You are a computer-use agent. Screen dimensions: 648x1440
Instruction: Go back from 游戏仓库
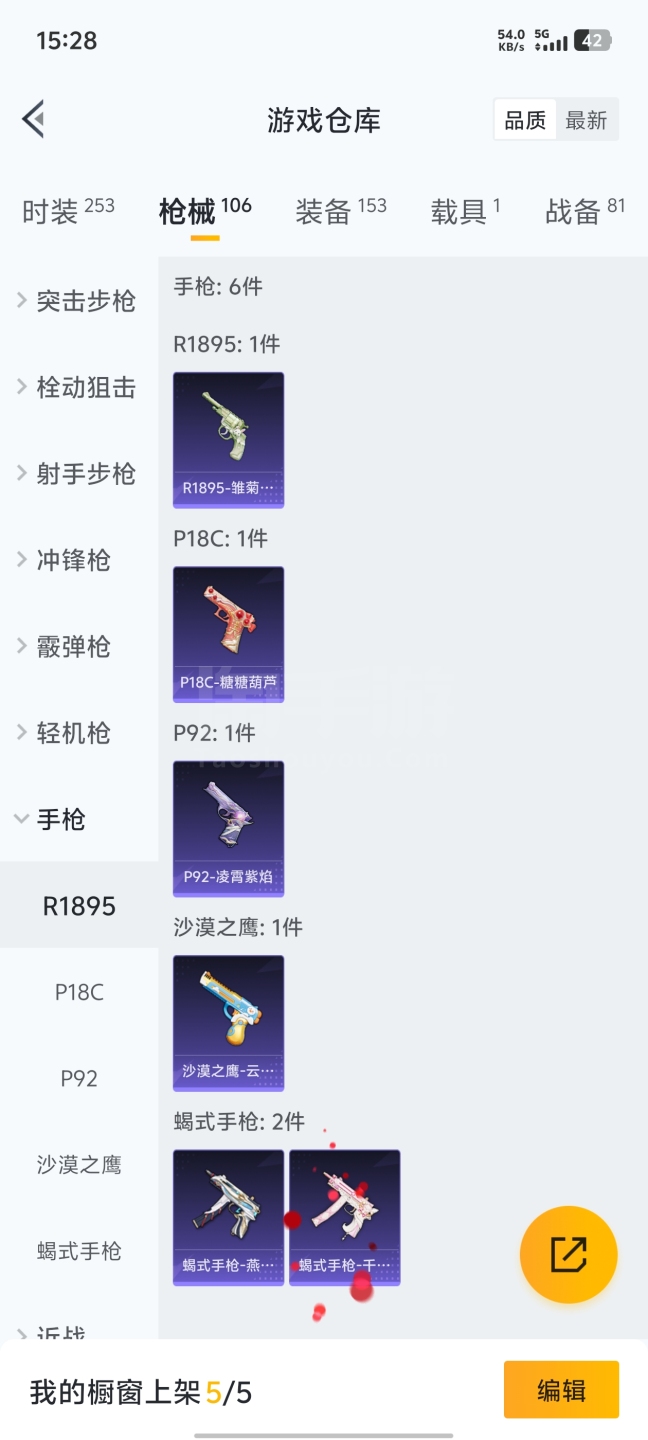pyautogui.click(x=33, y=120)
